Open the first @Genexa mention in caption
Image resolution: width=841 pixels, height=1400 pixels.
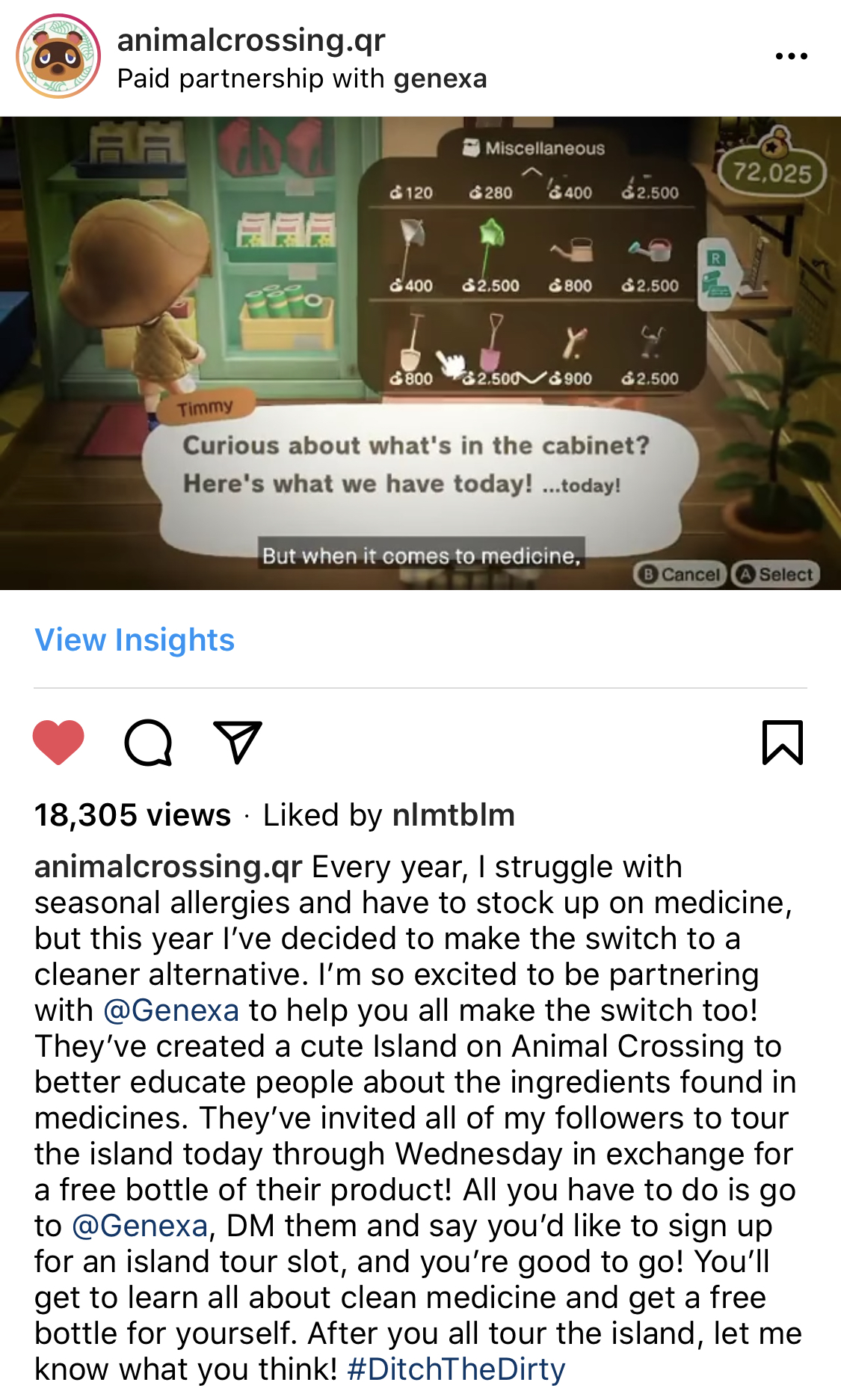(x=171, y=1010)
